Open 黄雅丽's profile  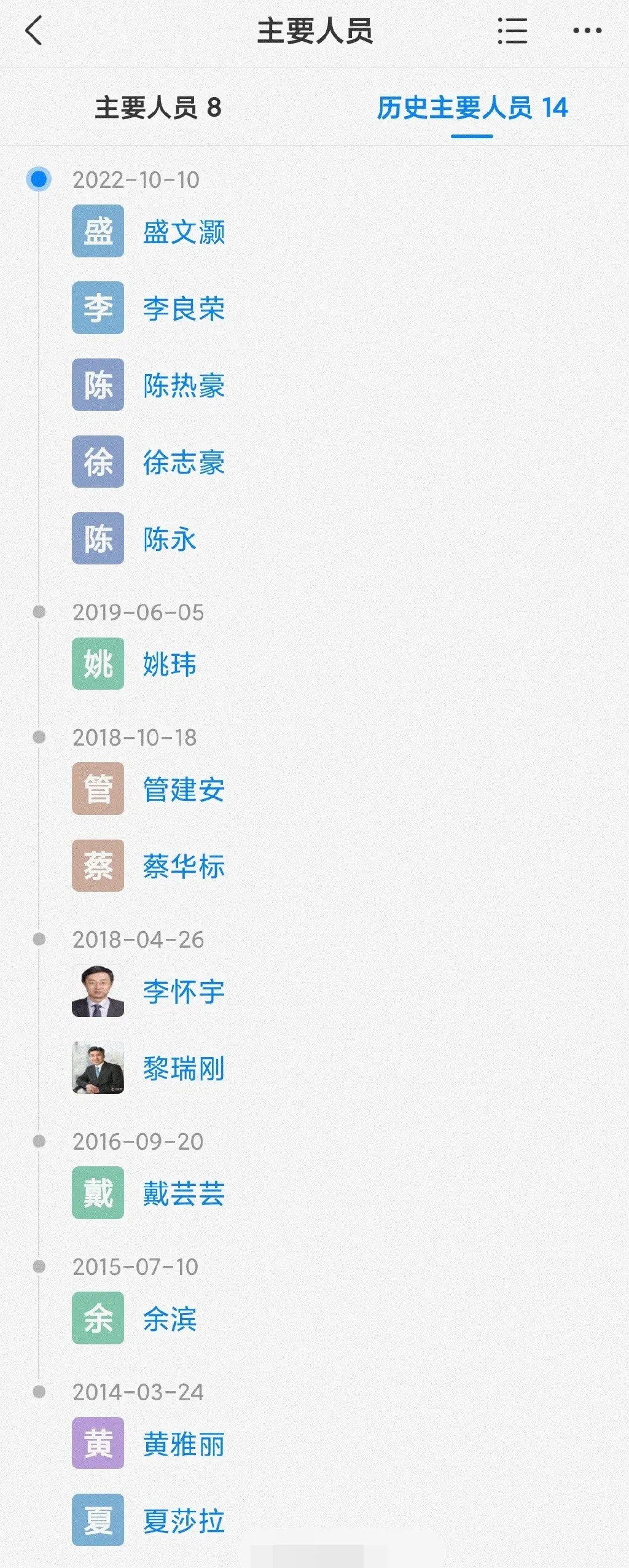(183, 1444)
